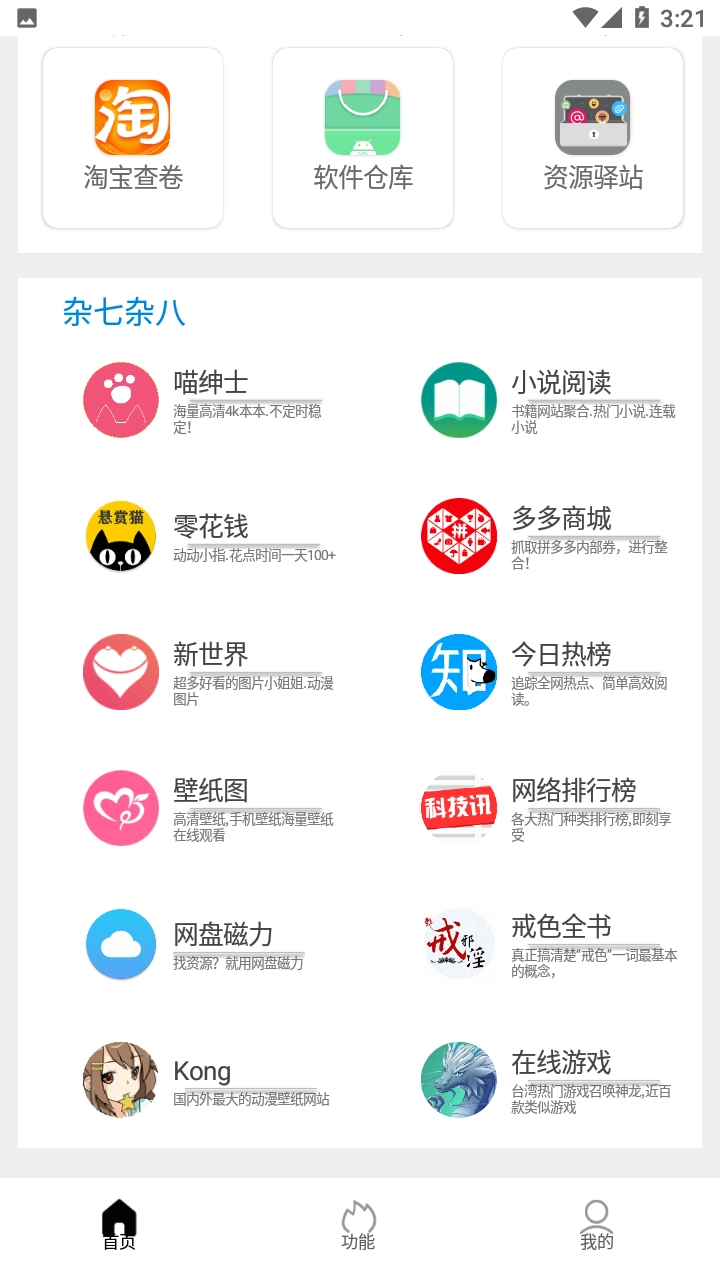Open the 在线游戏 dragon icon
Screen dimensions: 720x1280
pyautogui.click(x=458, y=1080)
